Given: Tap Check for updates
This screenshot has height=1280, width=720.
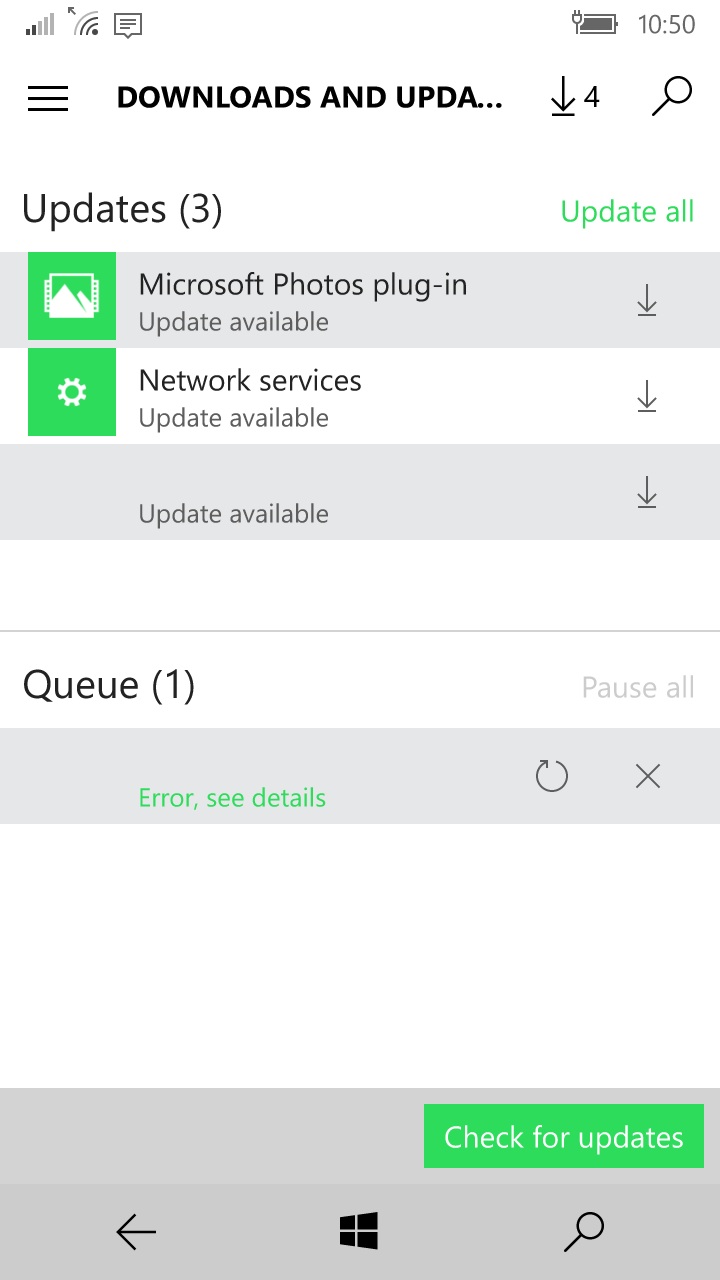Looking at the screenshot, I should [564, 1137].
